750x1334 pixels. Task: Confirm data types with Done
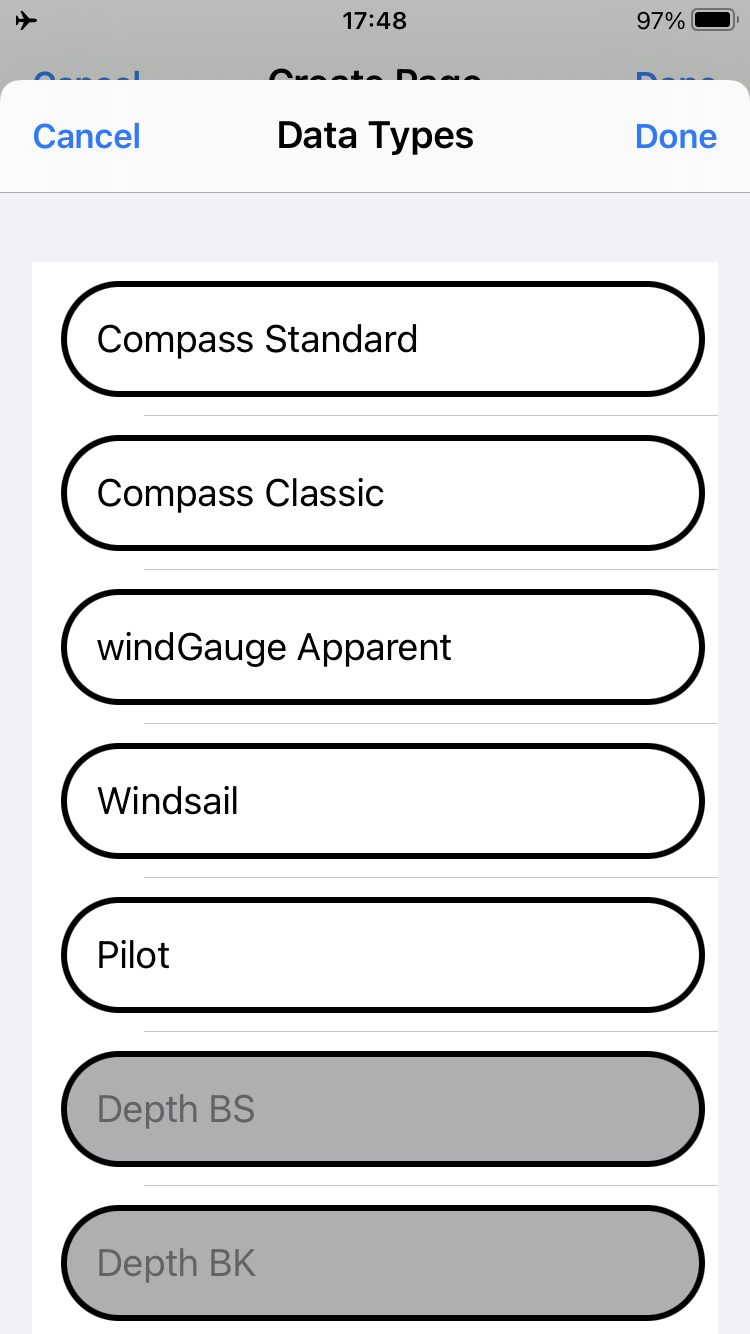click(676, 136)
